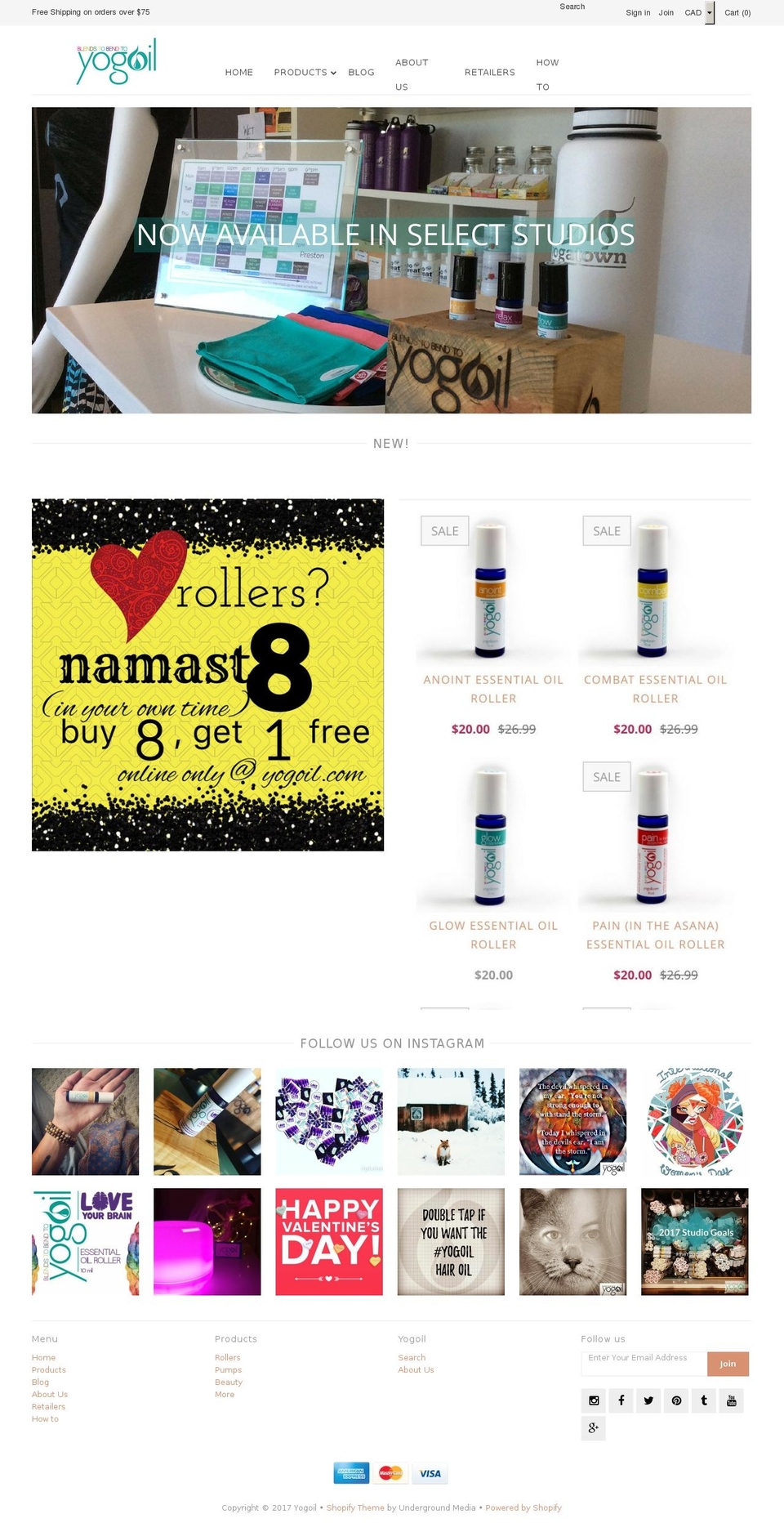Viewport: 784px width, 1532px height.
Task: Open the Happy Valentine's Day Instagram thumbnail
Action: 328,1241
